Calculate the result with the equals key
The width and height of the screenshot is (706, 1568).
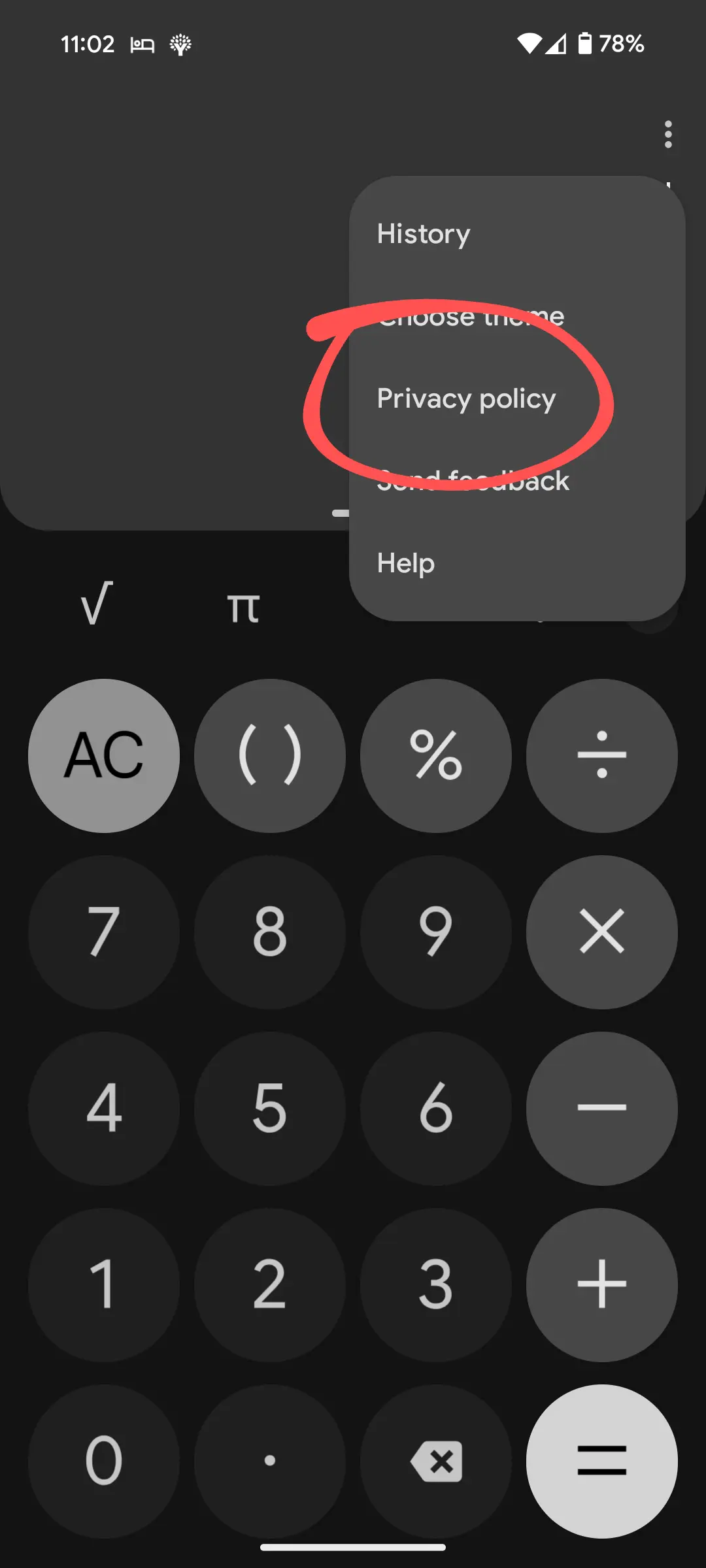pyautogui.click(x=602, y=1462)
